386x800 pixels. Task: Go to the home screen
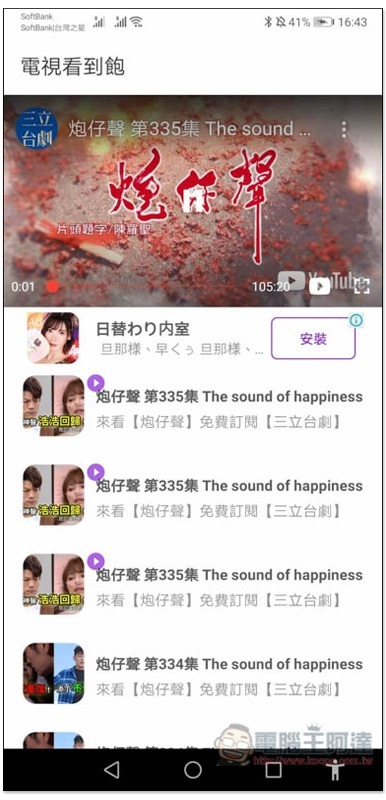193,770
